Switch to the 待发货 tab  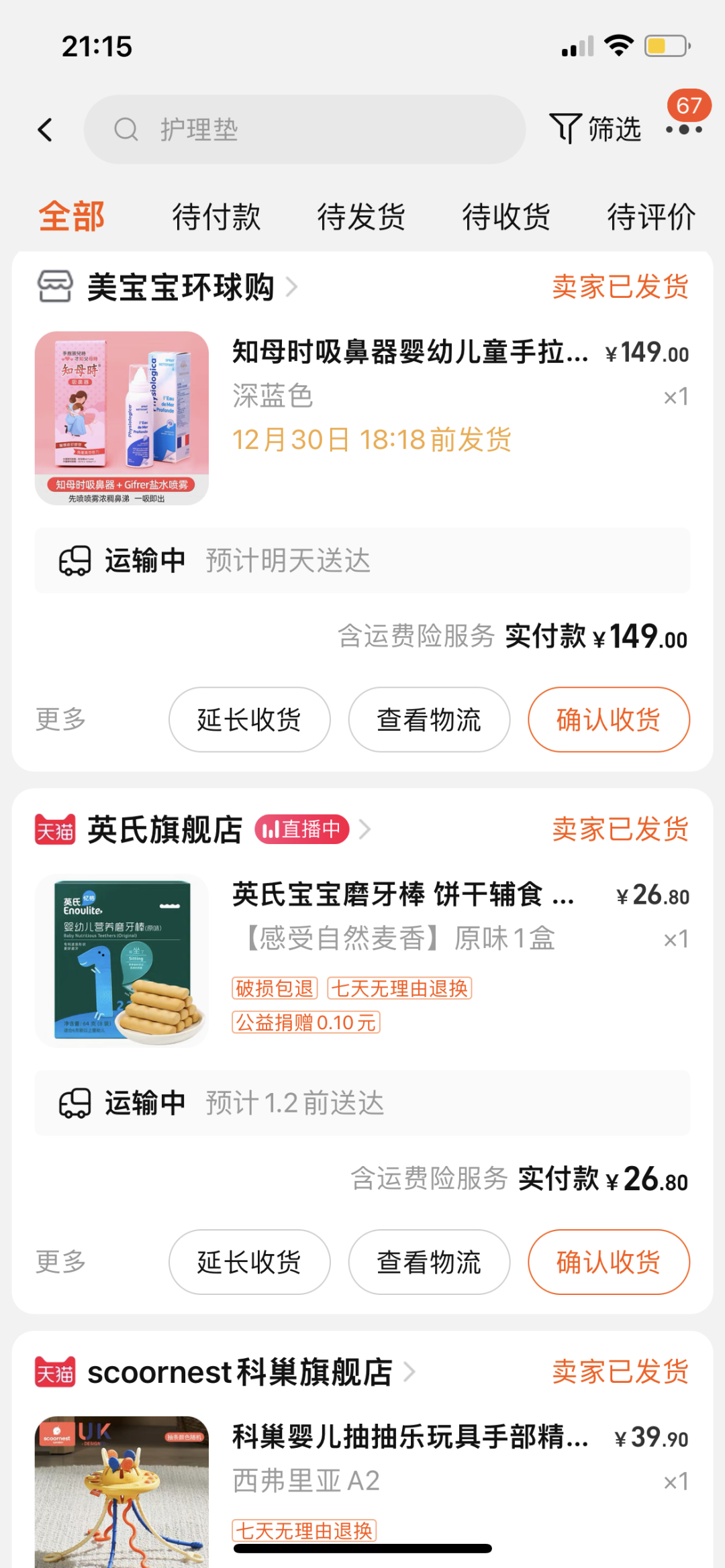coord(361,217)
